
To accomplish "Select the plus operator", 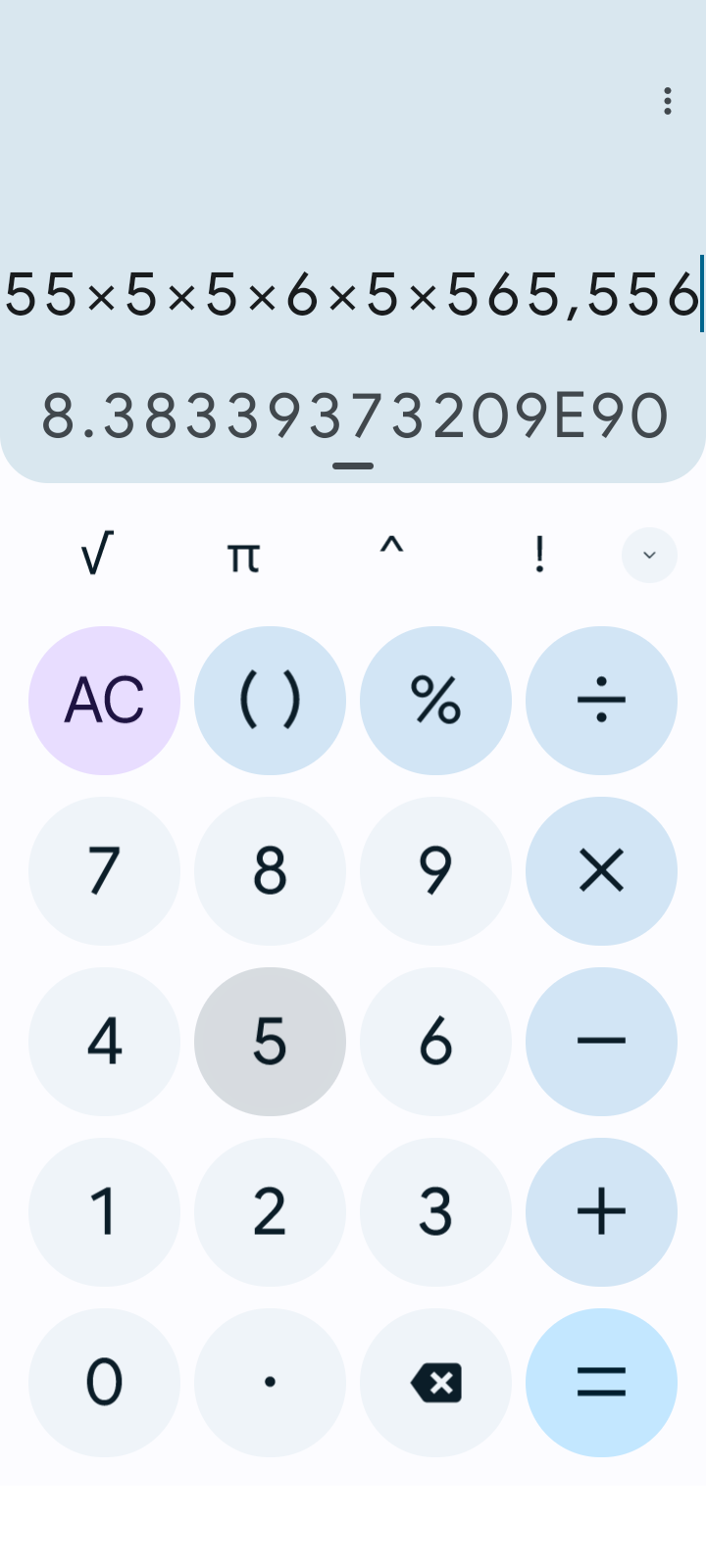I will point(601,1211).
